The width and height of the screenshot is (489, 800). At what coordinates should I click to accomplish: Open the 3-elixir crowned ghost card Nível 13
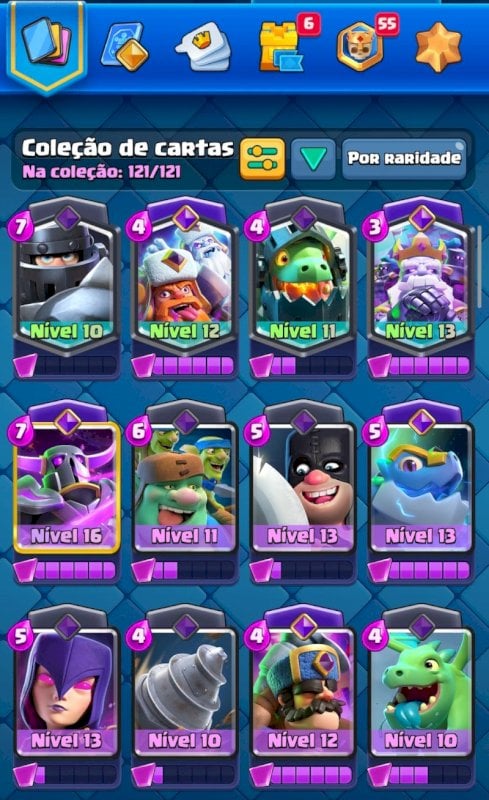tap(421, 288)
